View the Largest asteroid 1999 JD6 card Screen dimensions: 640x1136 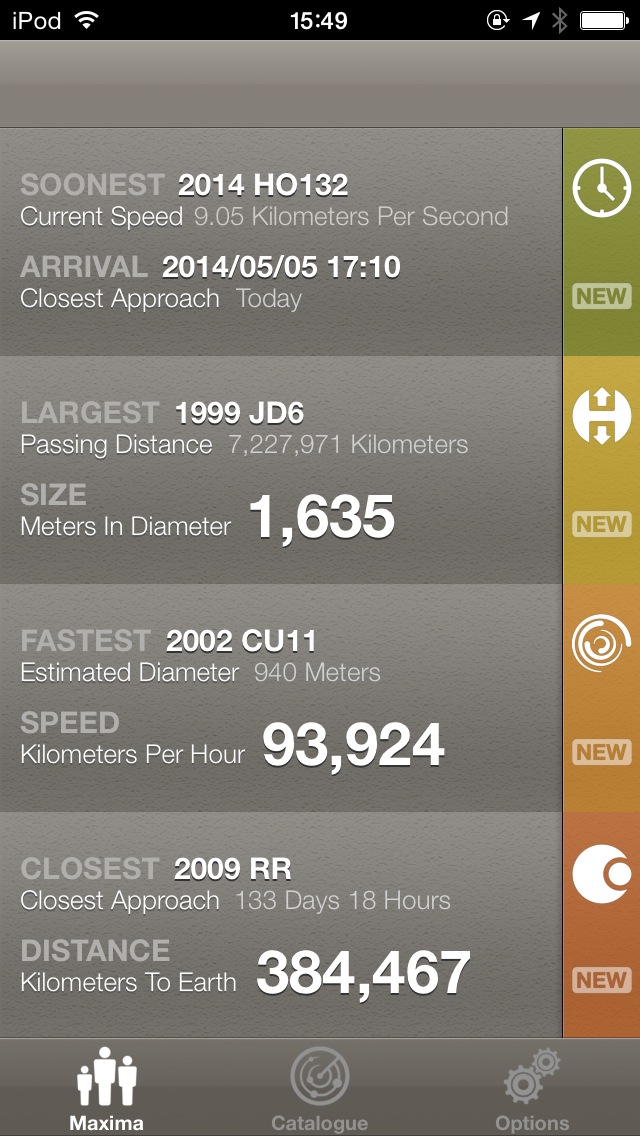282,470
